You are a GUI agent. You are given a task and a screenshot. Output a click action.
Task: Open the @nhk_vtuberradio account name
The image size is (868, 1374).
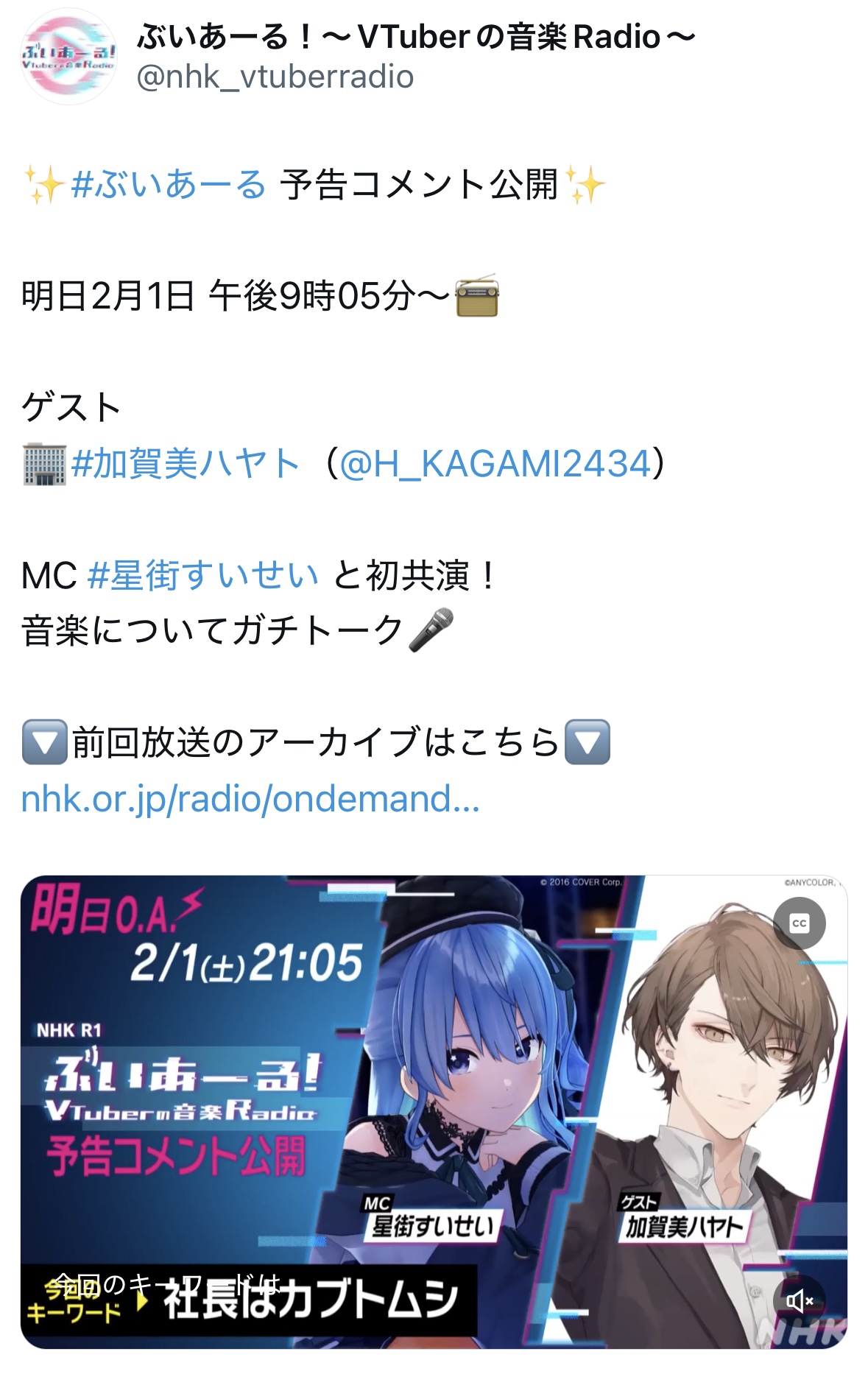pos(275,77)
